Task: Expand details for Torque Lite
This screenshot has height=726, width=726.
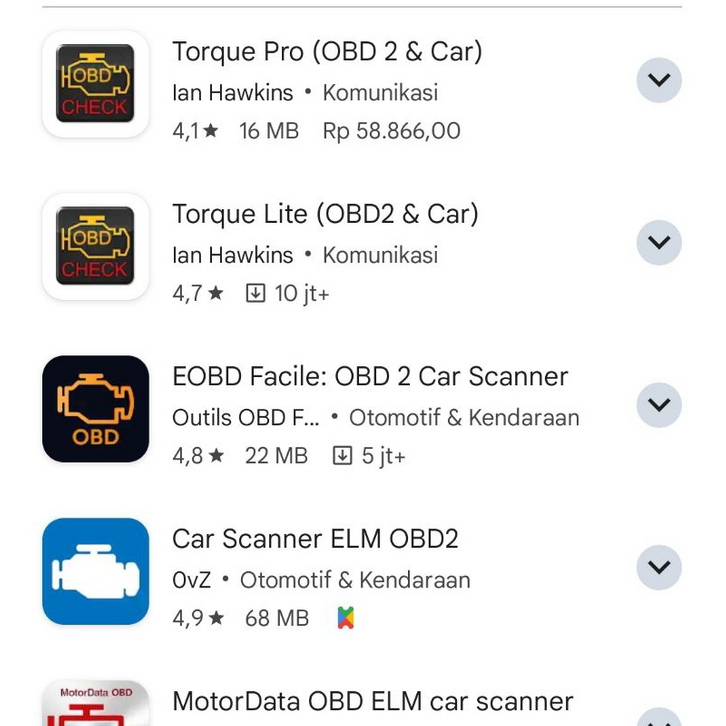Action: (659, 242)
